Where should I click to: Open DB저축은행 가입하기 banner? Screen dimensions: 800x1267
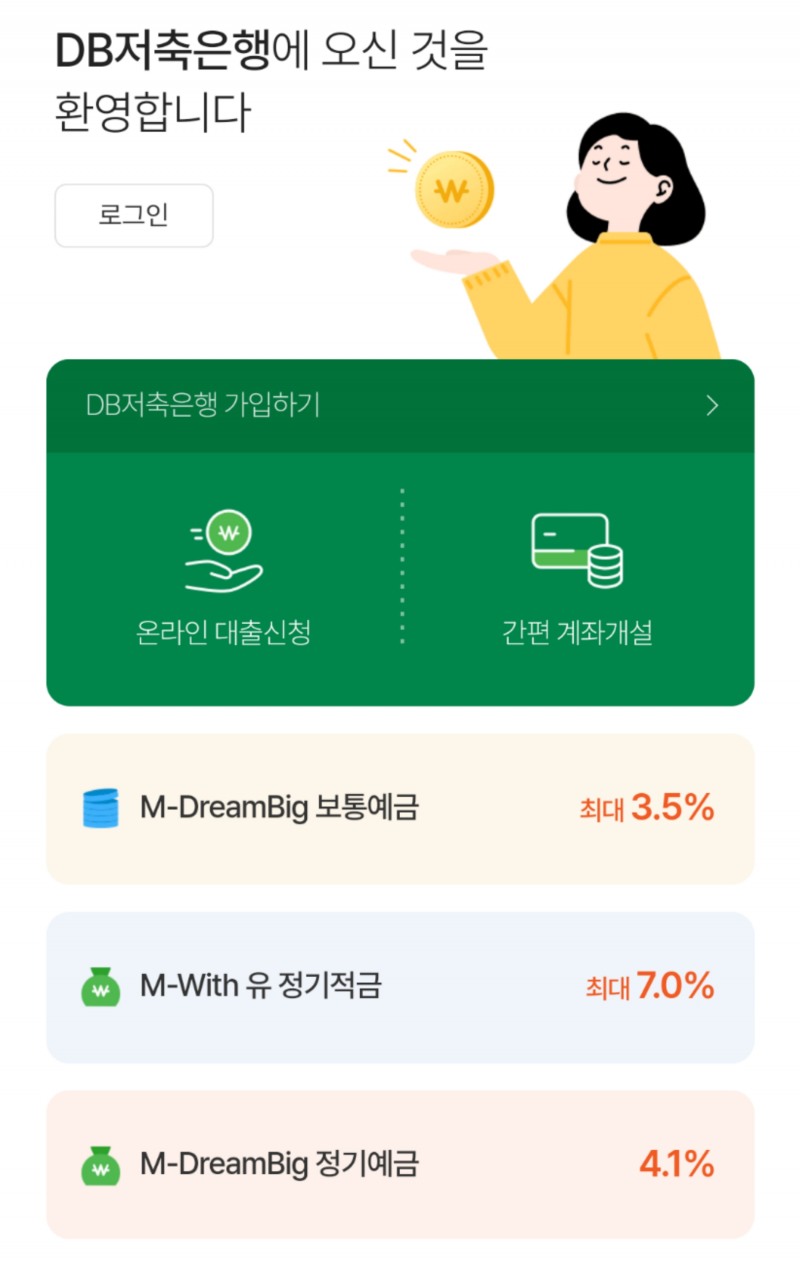[400, 406]
